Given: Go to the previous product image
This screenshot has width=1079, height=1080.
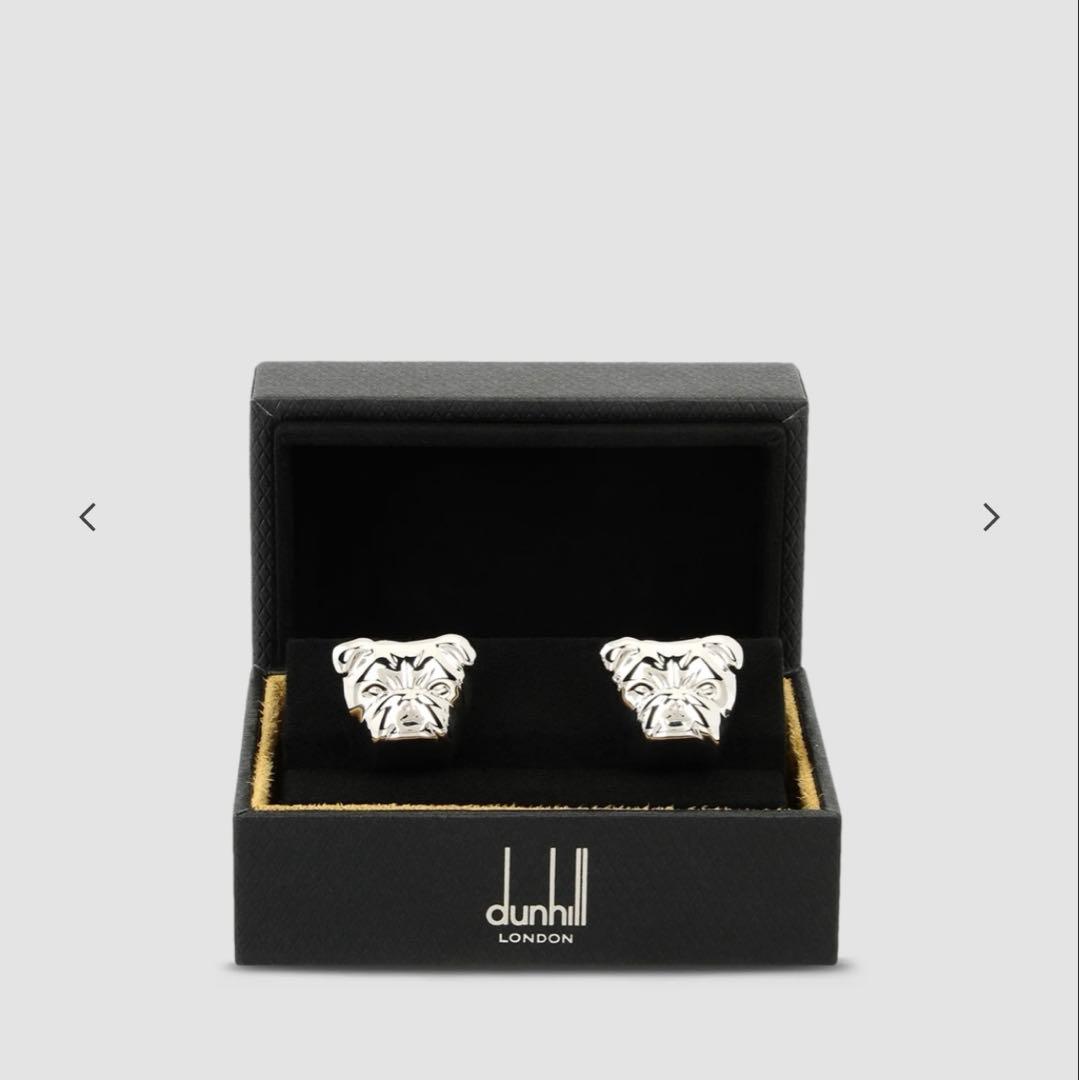Looking at the screenshot, I should click(x=88, y=517).
